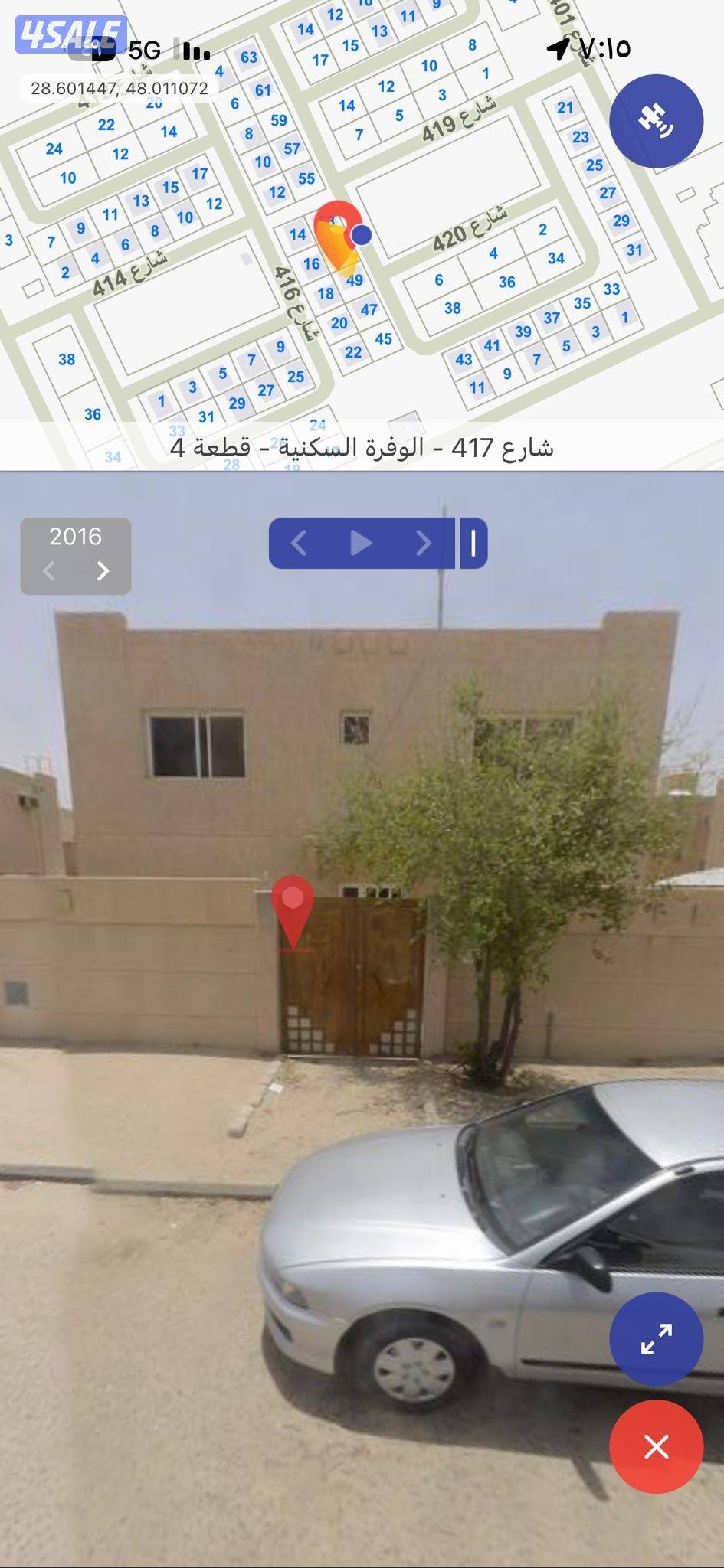
Task: Expand street view to fullscreen
Action: (x=655, y=1337)
